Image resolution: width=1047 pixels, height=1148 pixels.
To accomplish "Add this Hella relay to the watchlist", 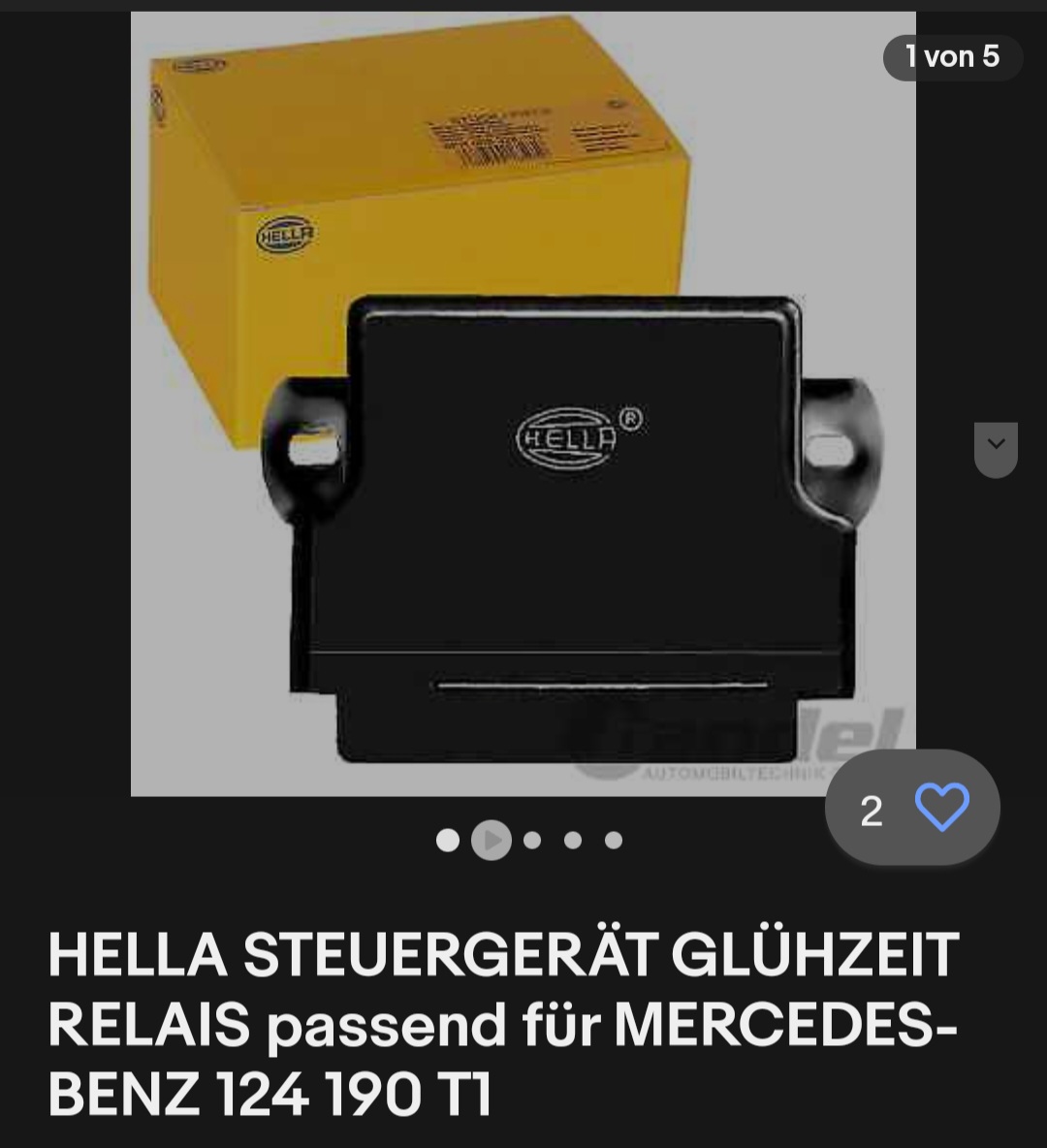I will click(941, 808).
